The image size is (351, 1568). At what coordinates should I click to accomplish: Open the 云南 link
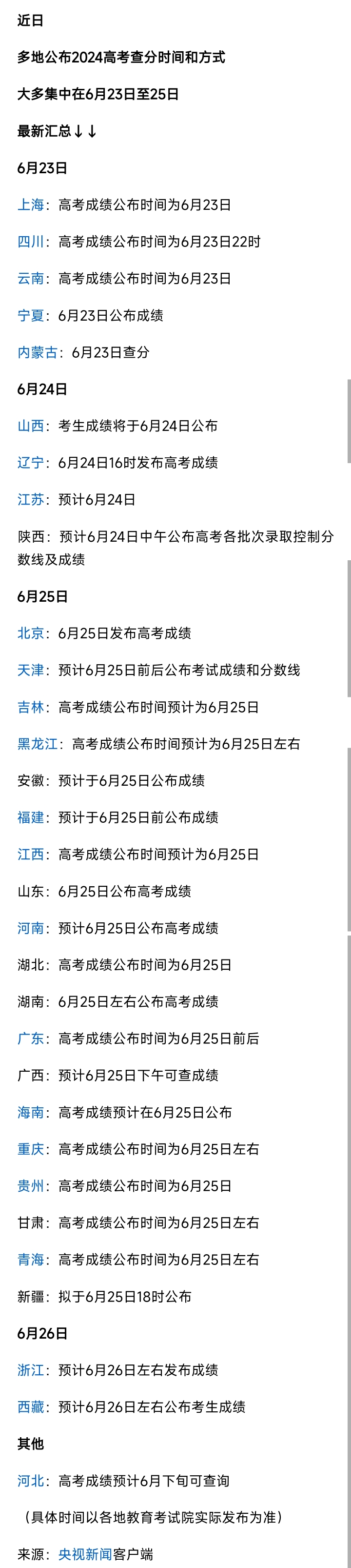pyautogui.click(x=30, y=279)
